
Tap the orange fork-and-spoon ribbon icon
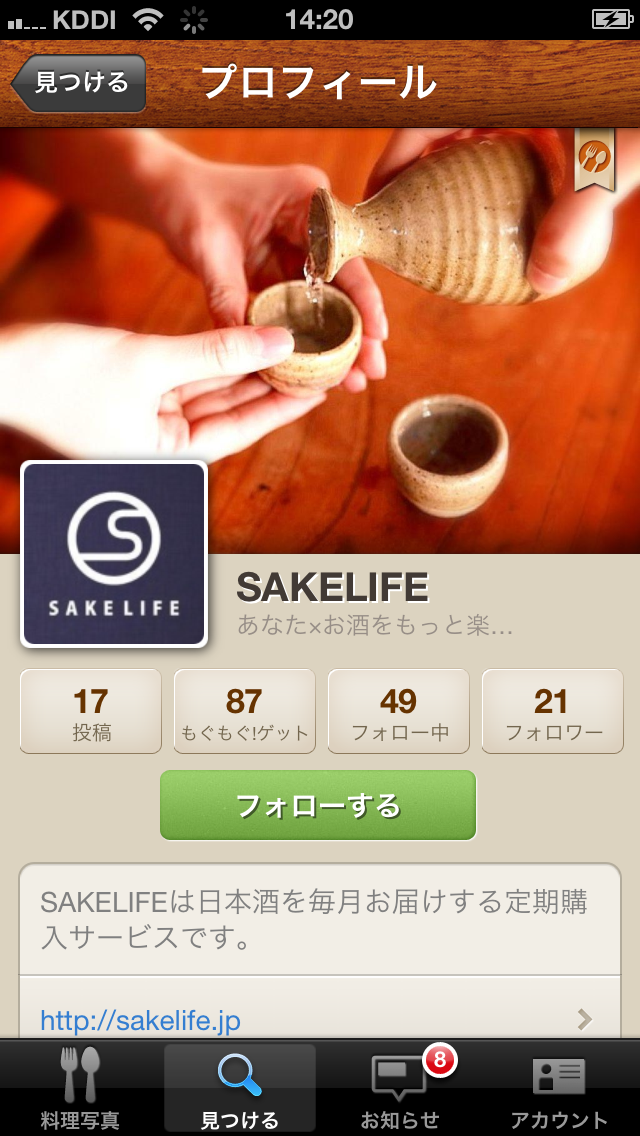point(594,158)
